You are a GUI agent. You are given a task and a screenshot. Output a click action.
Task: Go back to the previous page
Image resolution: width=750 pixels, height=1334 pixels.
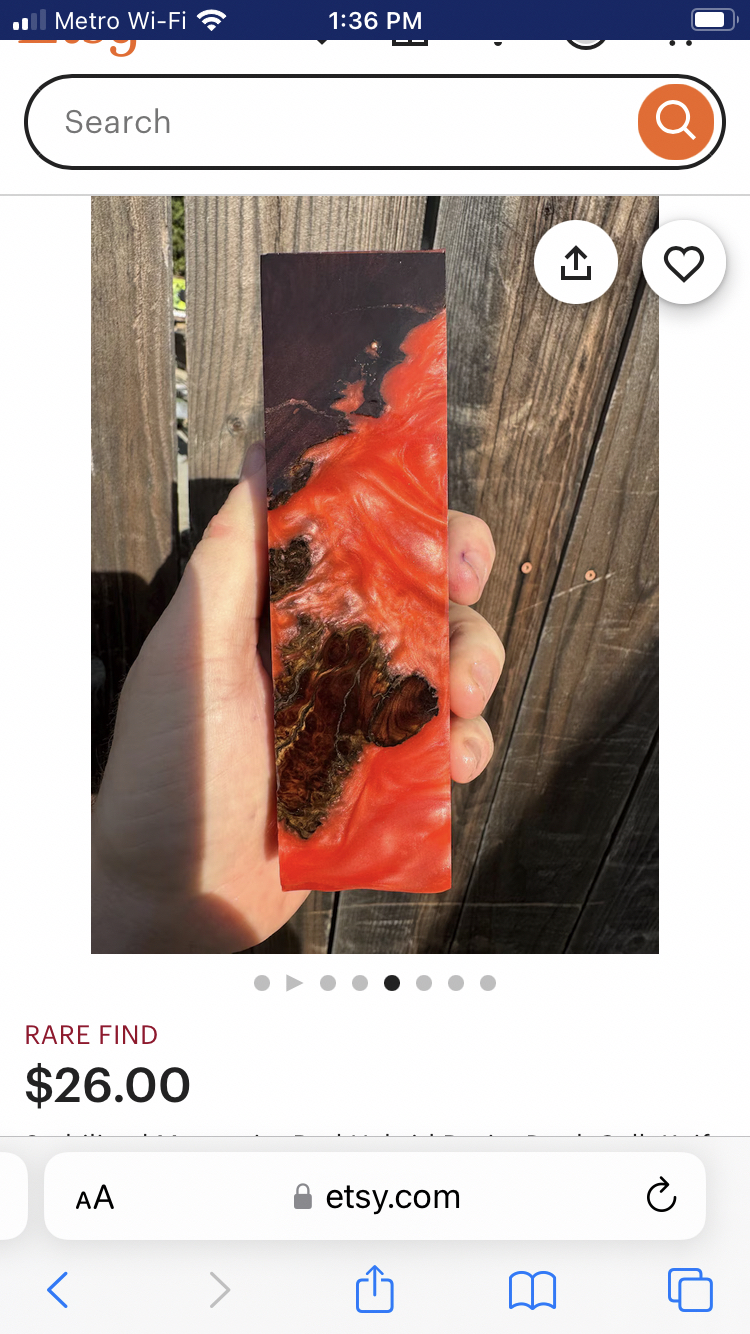[x=58, y=1290]
